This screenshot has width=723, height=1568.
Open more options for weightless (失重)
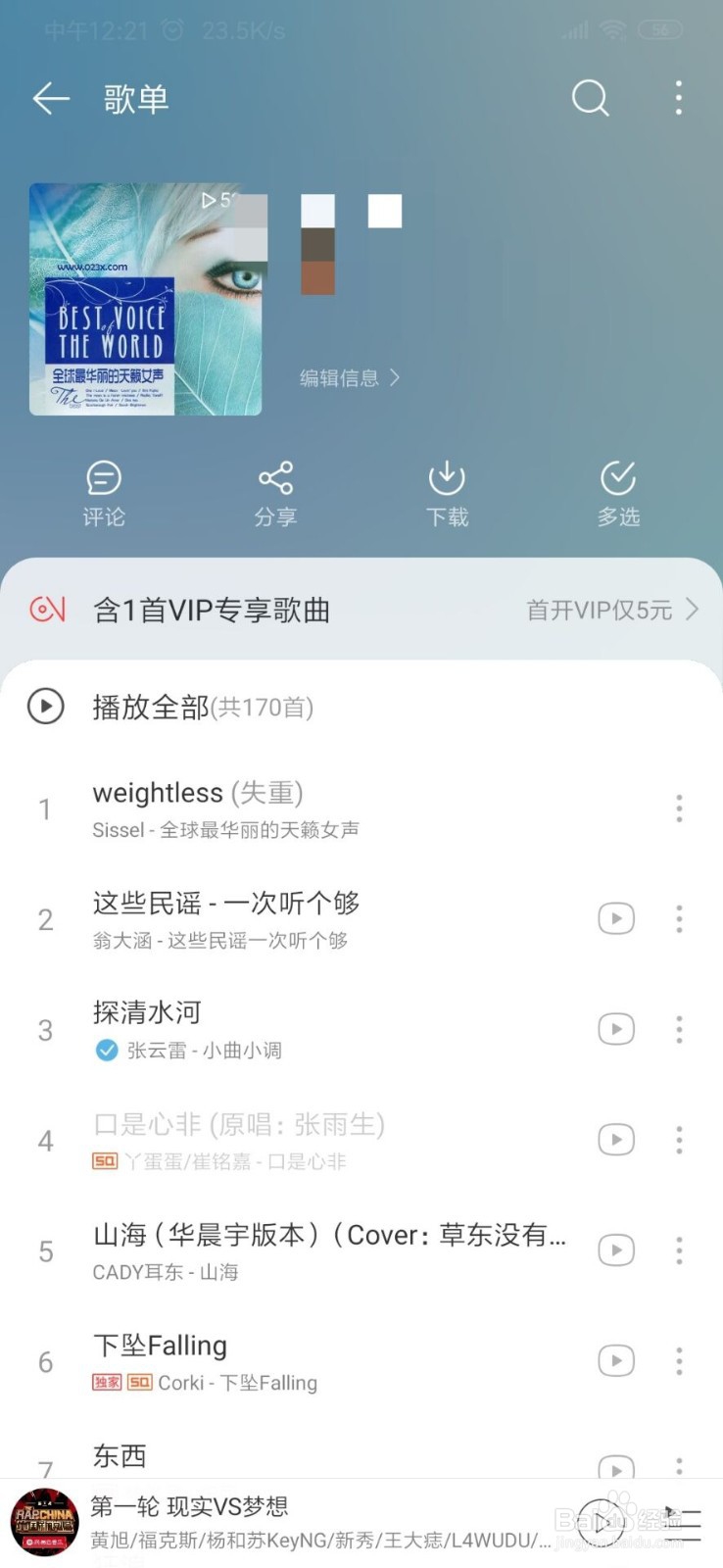click(678, 808)
